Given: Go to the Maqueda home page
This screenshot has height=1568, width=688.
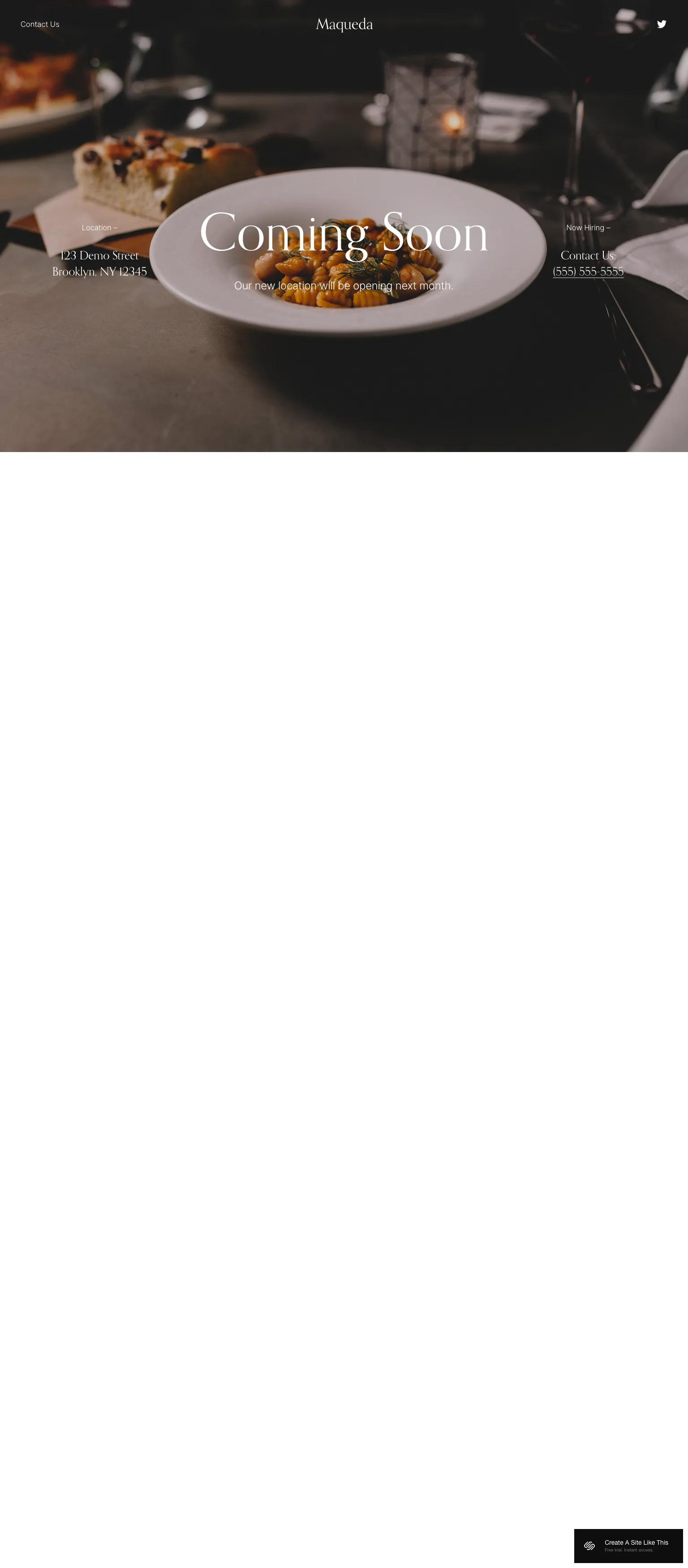Looking at the screenshot, I should (x=344, y=24).
